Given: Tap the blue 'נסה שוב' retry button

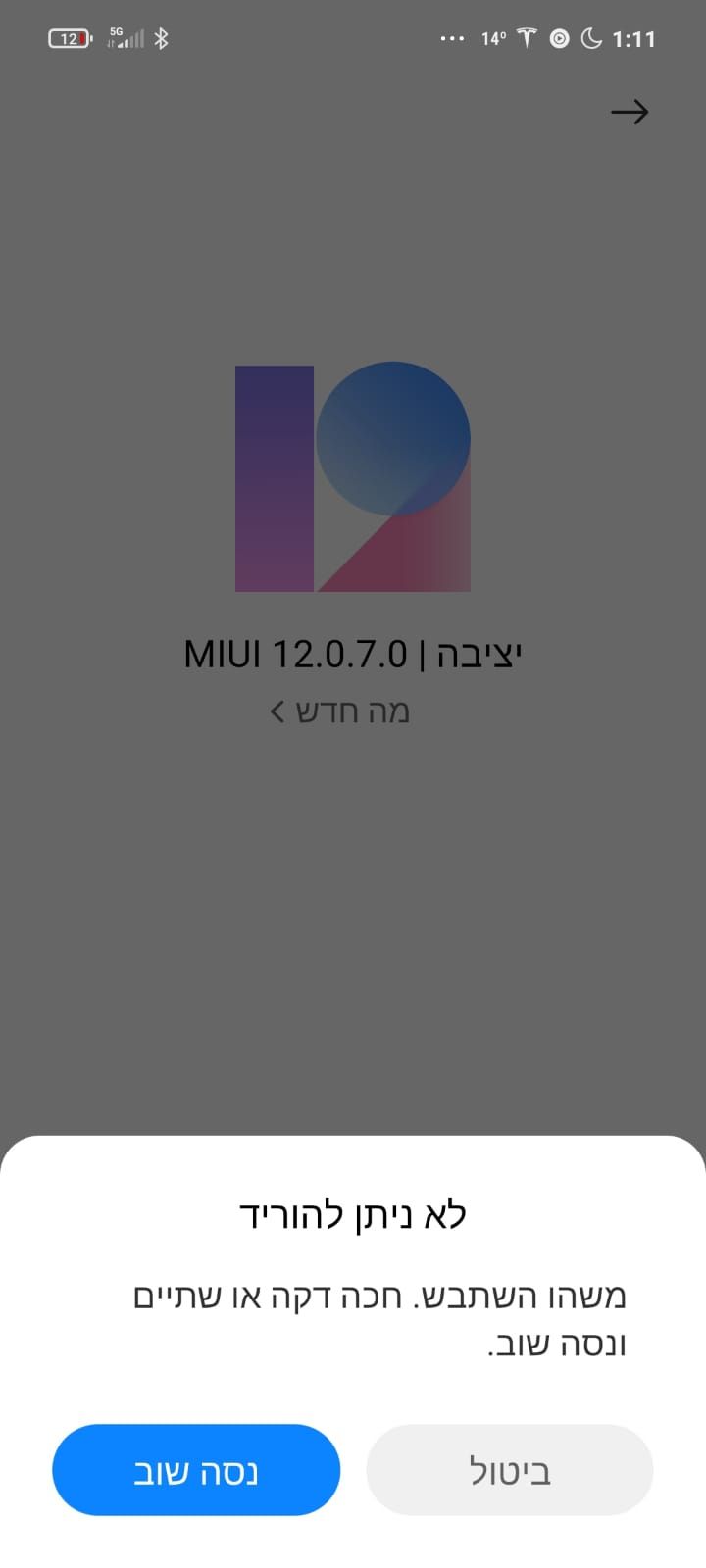Looking at the screenshot, I should pyautogui.click(x=196, y=1470).
